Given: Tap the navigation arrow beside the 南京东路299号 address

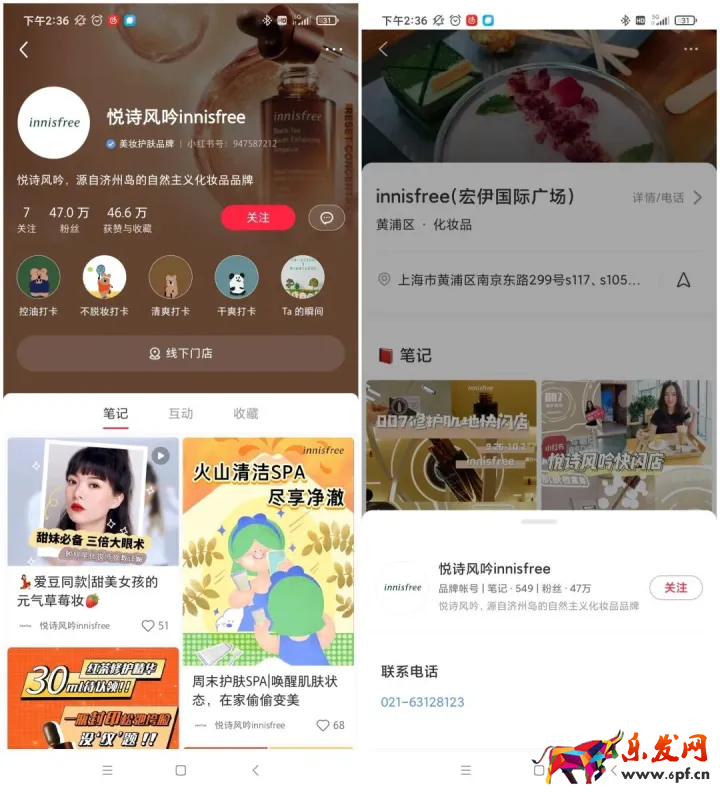Looking at the screenshot, I should (x=683, y=280).
